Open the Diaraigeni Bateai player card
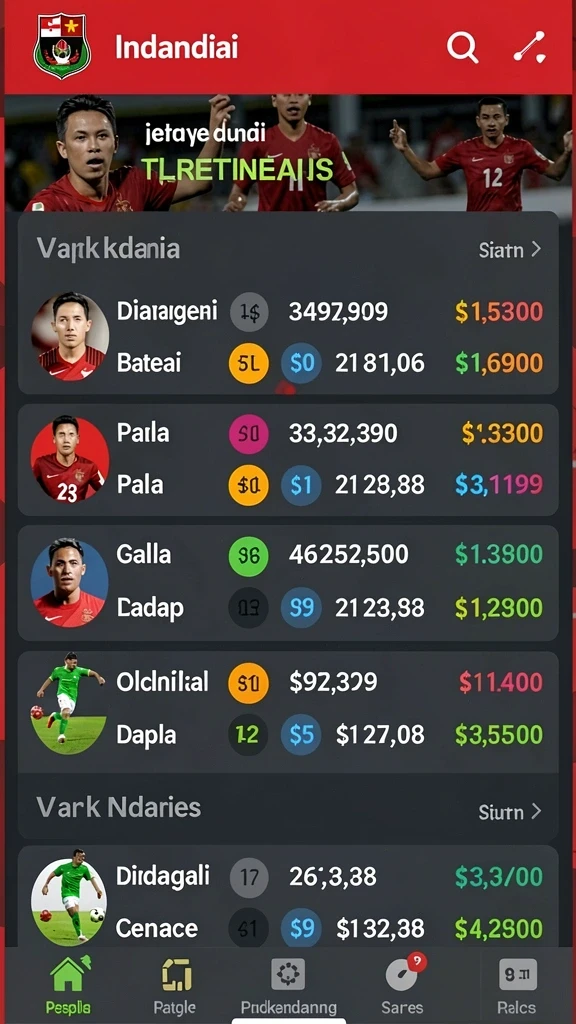The image size is (576, 1024). [x=288, y=337]
